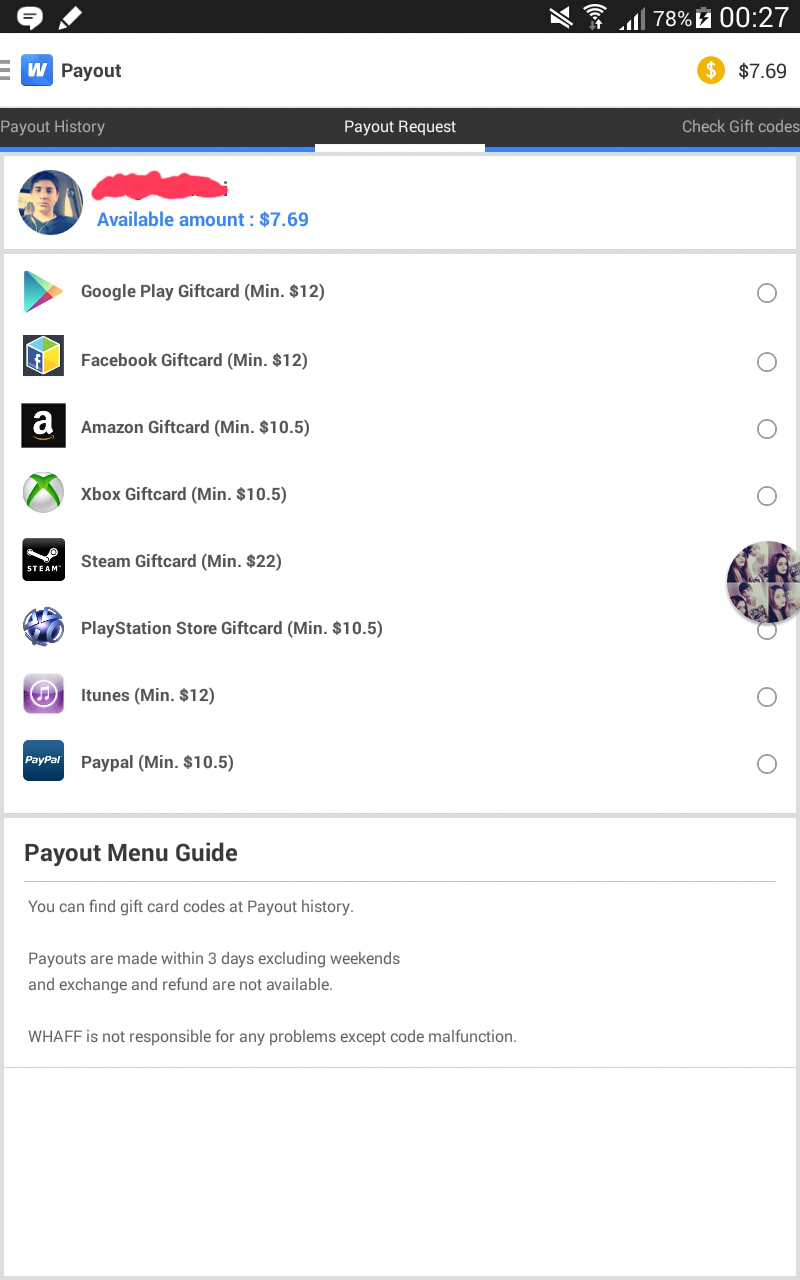This screenshot has height=1280, width=800.
Task: Switch to the Check Gift codes tab
Action: tap(740, 127)
